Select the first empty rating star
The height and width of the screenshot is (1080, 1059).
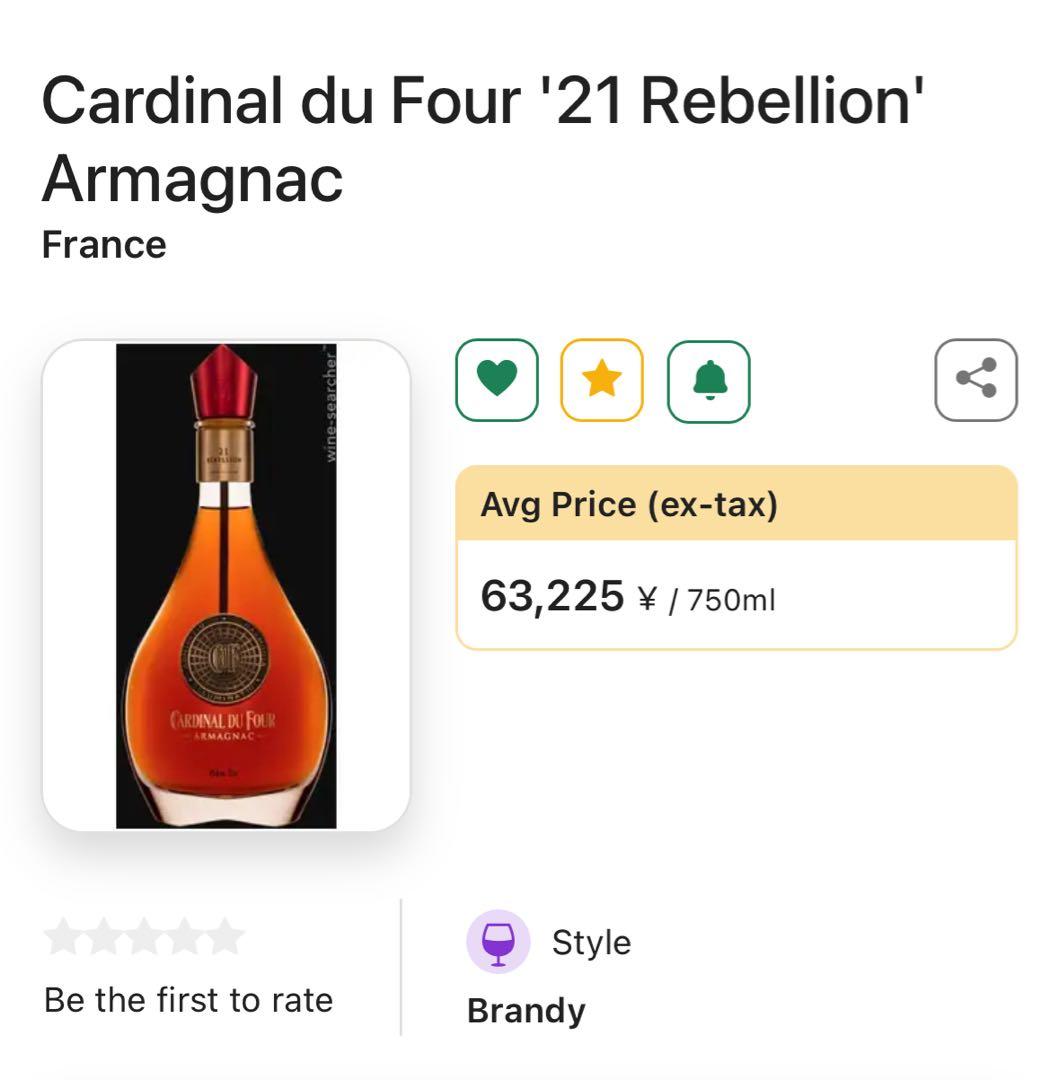click(x=60, y=938)
